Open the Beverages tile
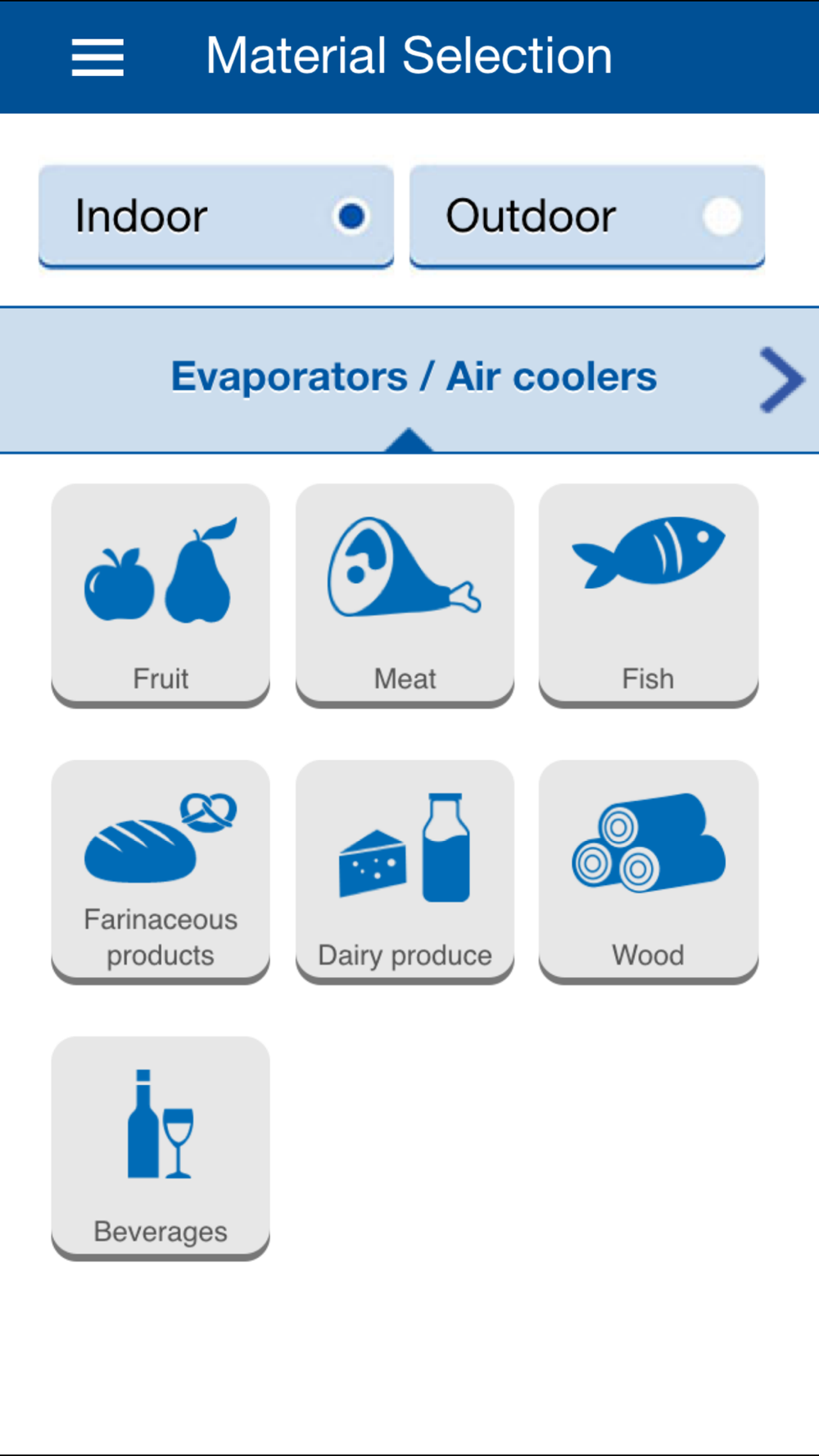Image resolution: width=819 pixels, height=1456 pixels. click(161, 1147)
